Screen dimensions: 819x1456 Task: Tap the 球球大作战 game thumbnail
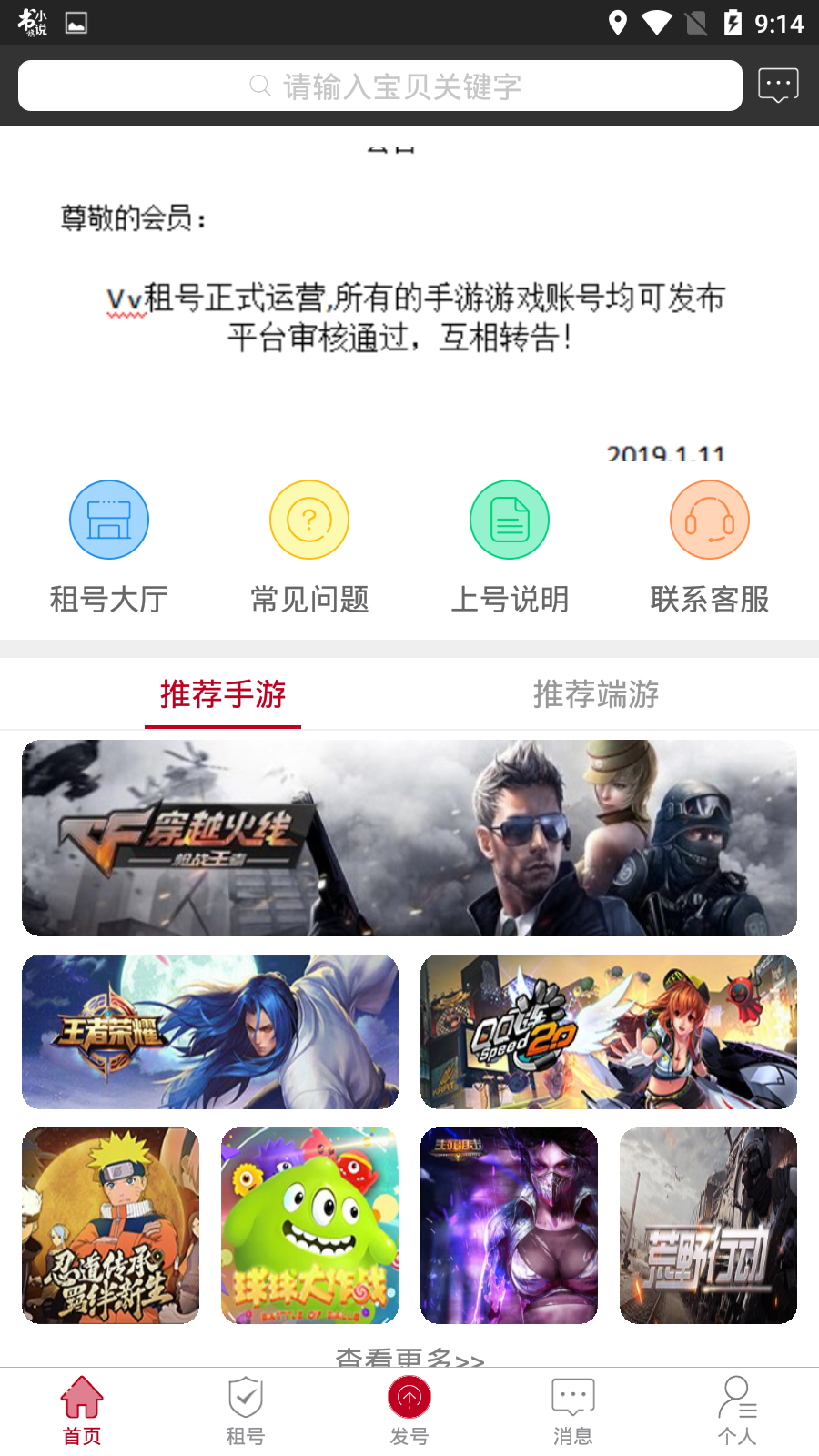pos(308,1225)
